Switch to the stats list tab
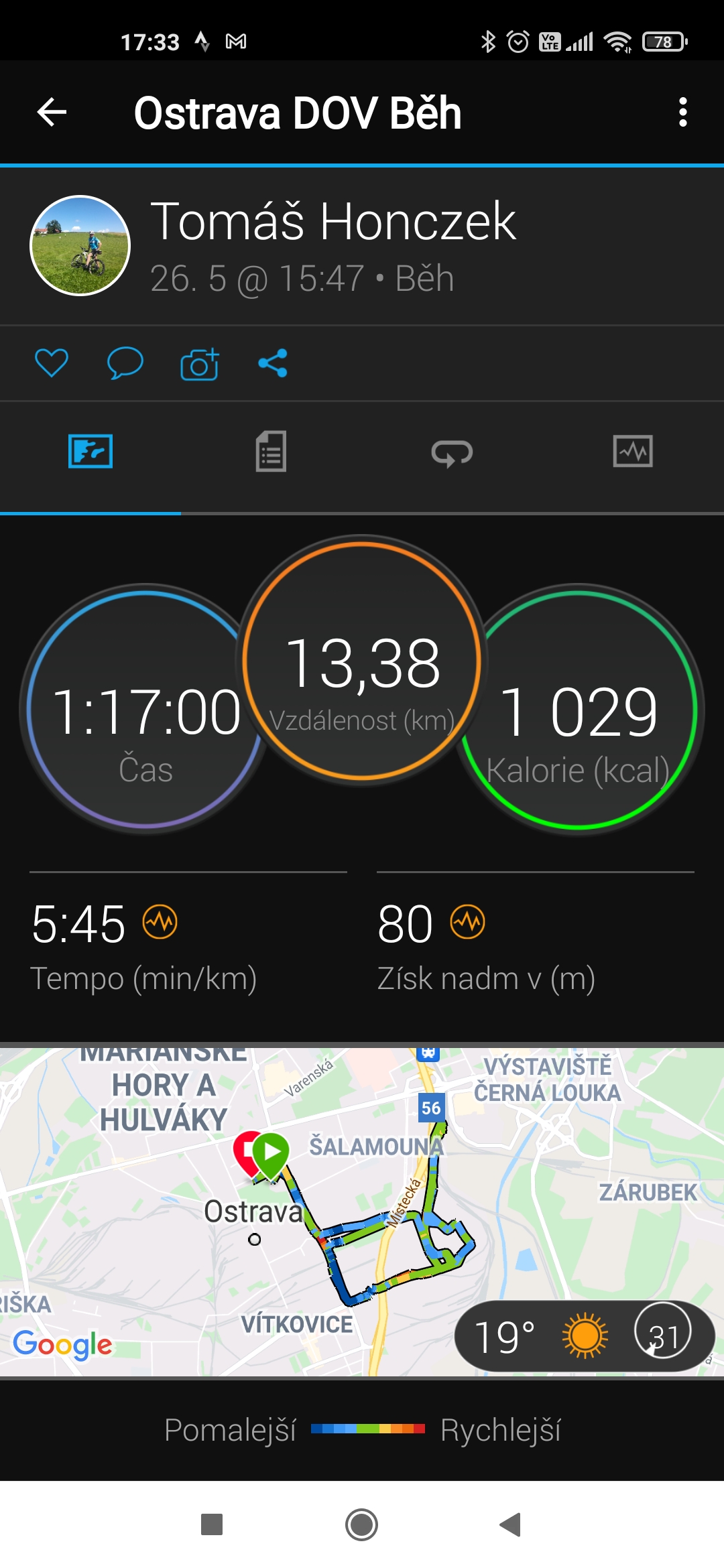Screen dimensions: 724x1568 tap(271, 451)
